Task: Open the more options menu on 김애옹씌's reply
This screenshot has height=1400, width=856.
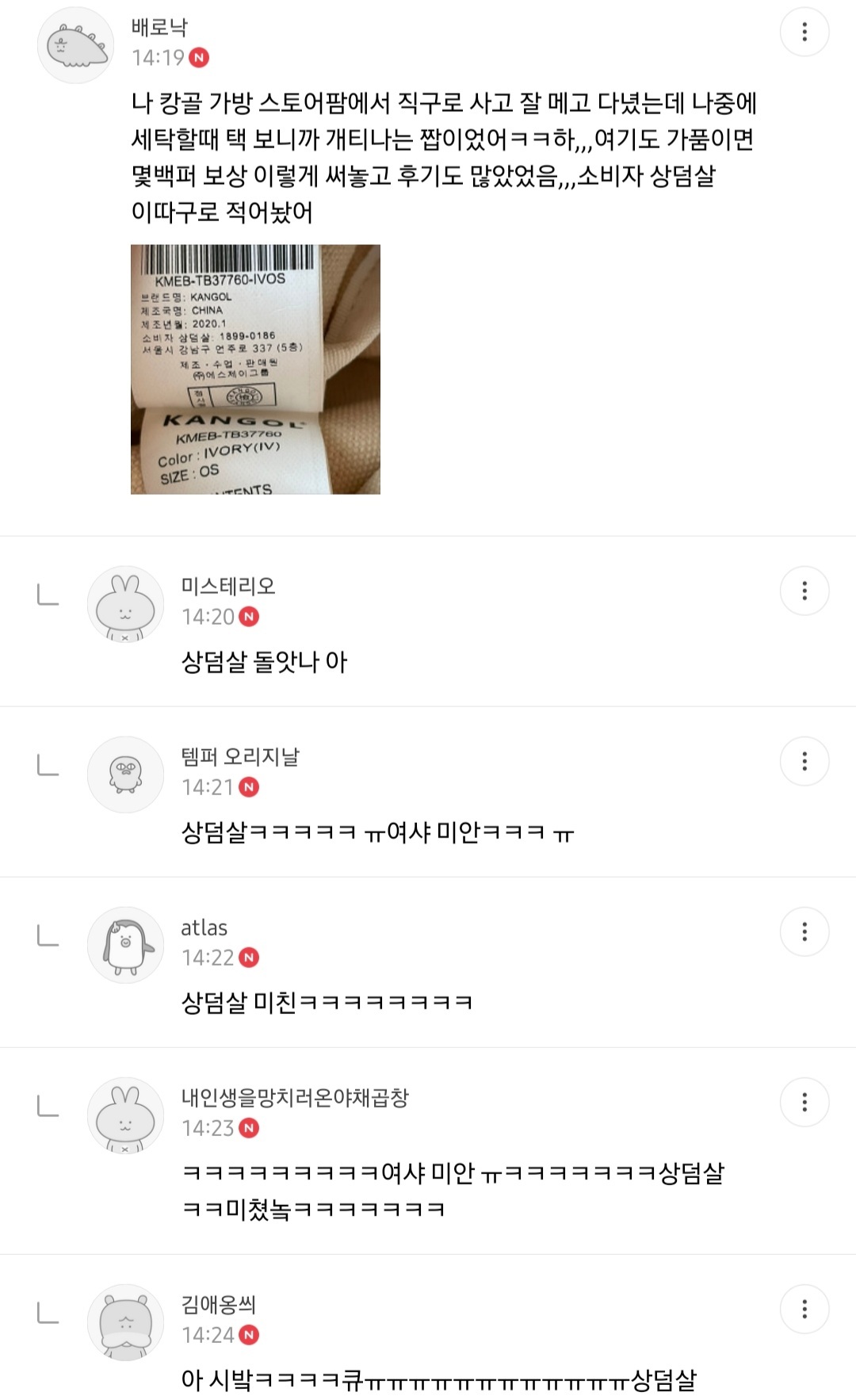Action: pos(804,1309)
